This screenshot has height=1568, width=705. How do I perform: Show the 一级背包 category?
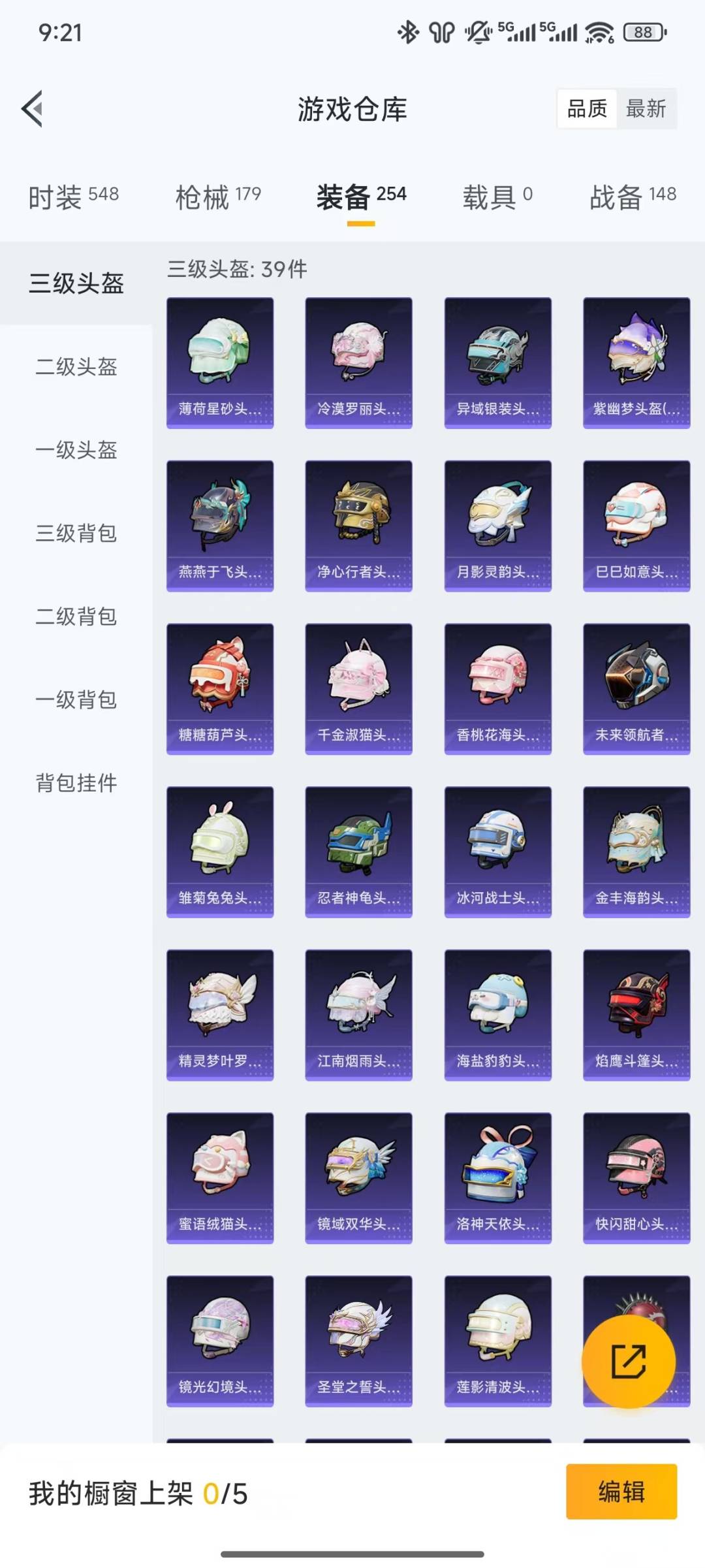(x=76, y=700)
